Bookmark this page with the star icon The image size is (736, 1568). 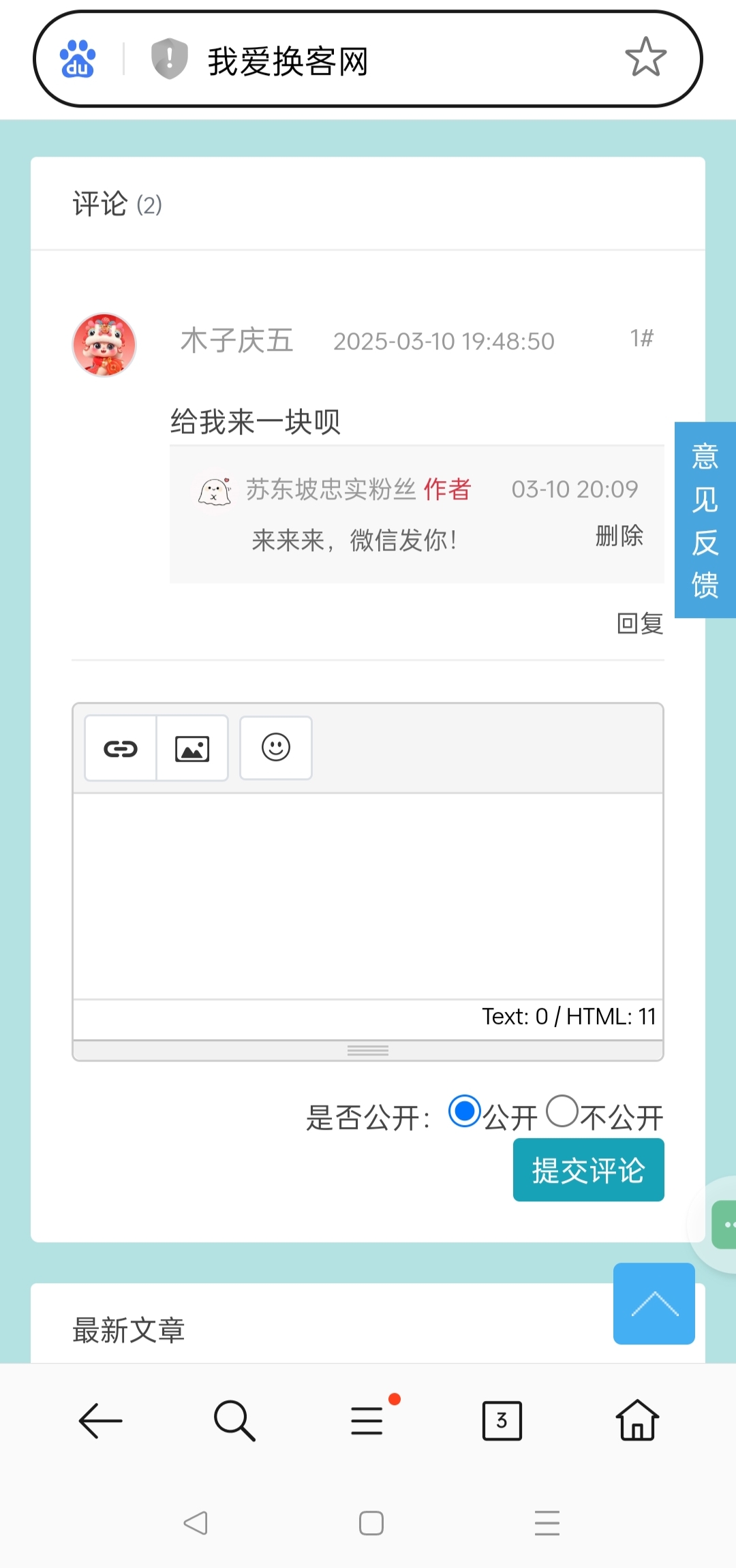(x=645, y=57)
